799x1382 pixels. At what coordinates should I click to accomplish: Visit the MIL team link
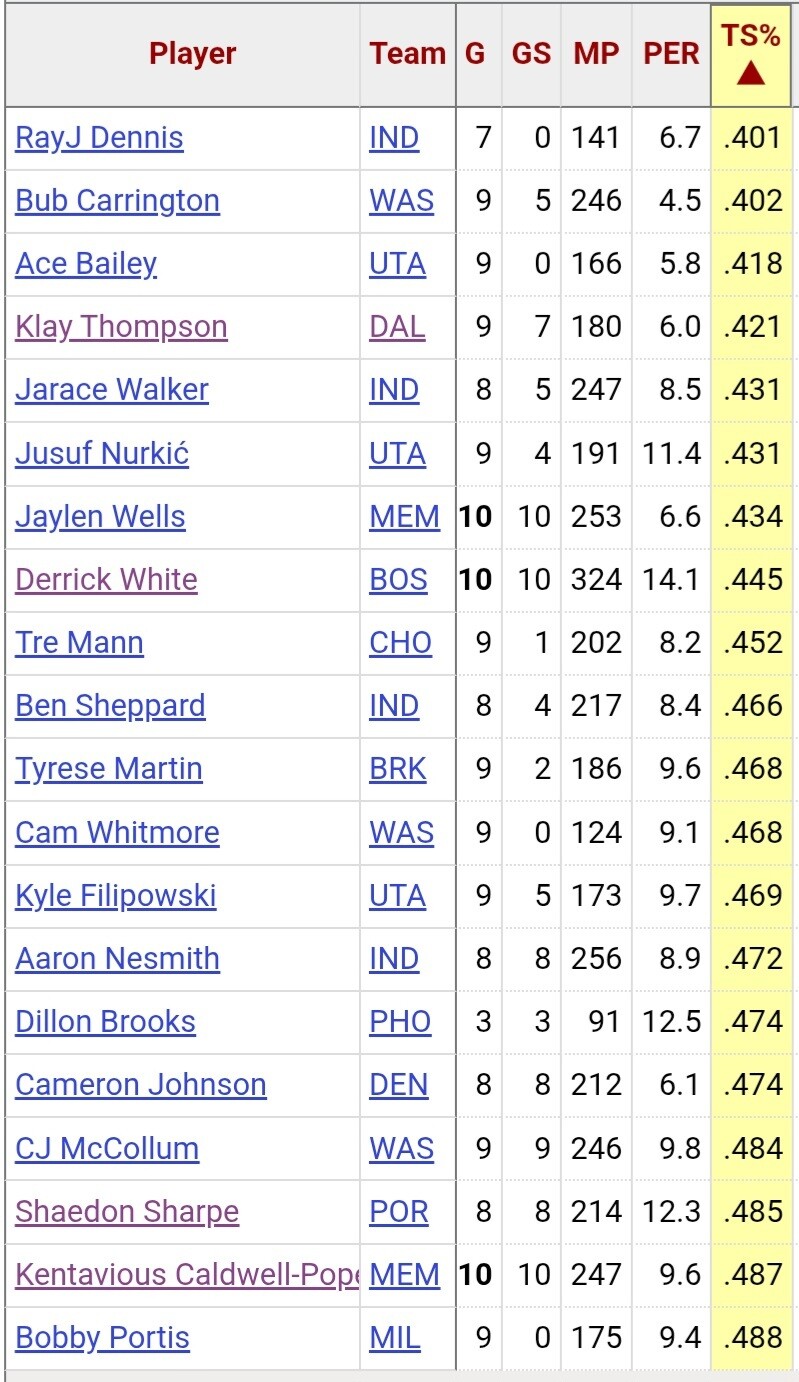tap(395, 1337)
